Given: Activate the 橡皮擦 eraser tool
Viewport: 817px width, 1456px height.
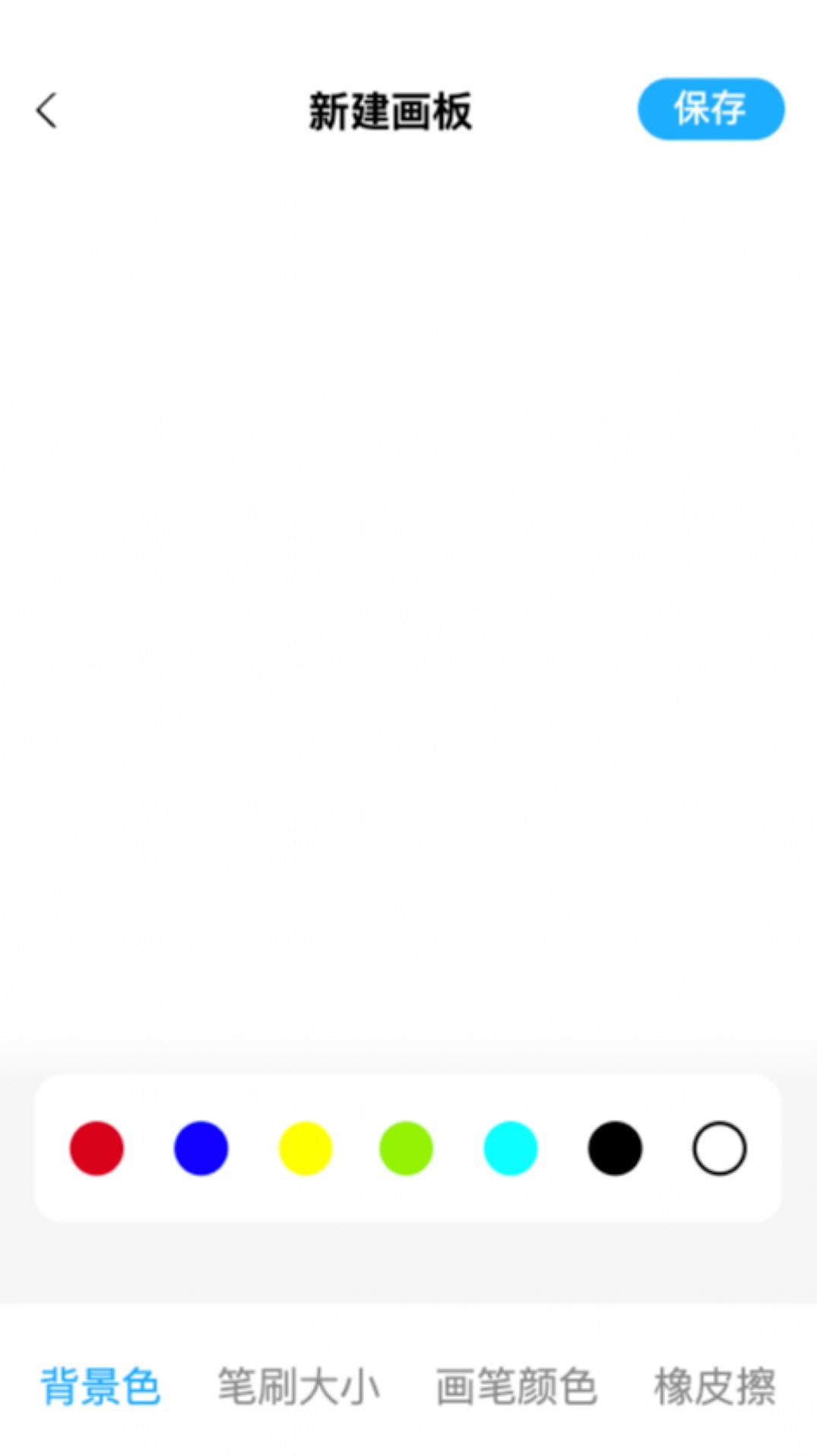Looking at the screenshot, I should (714, 1386).
